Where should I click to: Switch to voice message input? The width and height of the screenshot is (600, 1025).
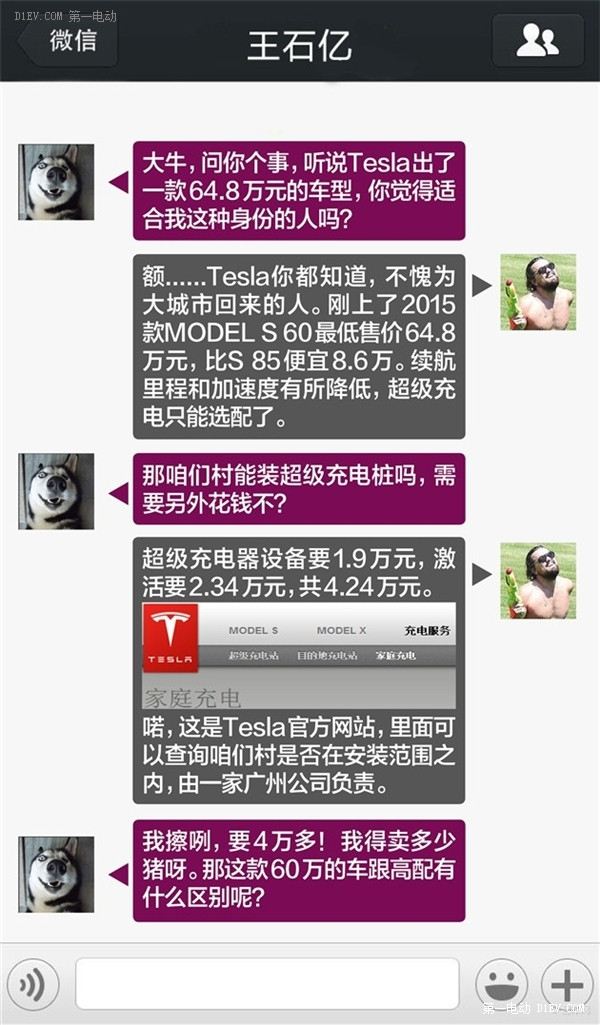pyautogui.click(x=33, y=983)
